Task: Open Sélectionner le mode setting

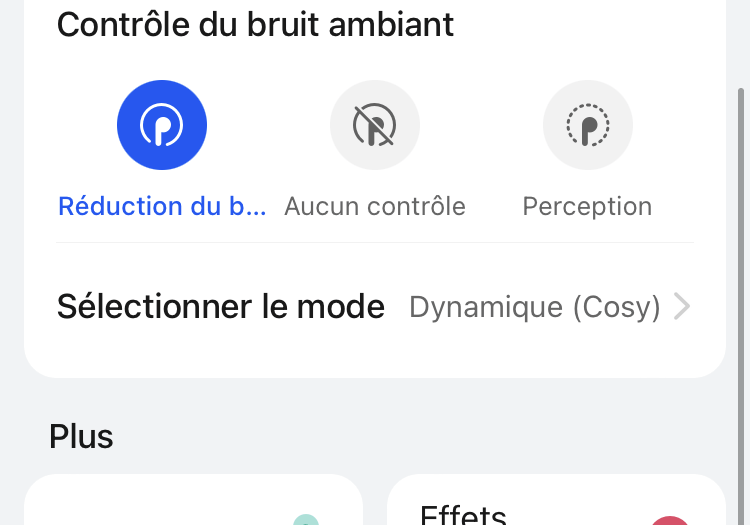Action: tap(374, 306)
